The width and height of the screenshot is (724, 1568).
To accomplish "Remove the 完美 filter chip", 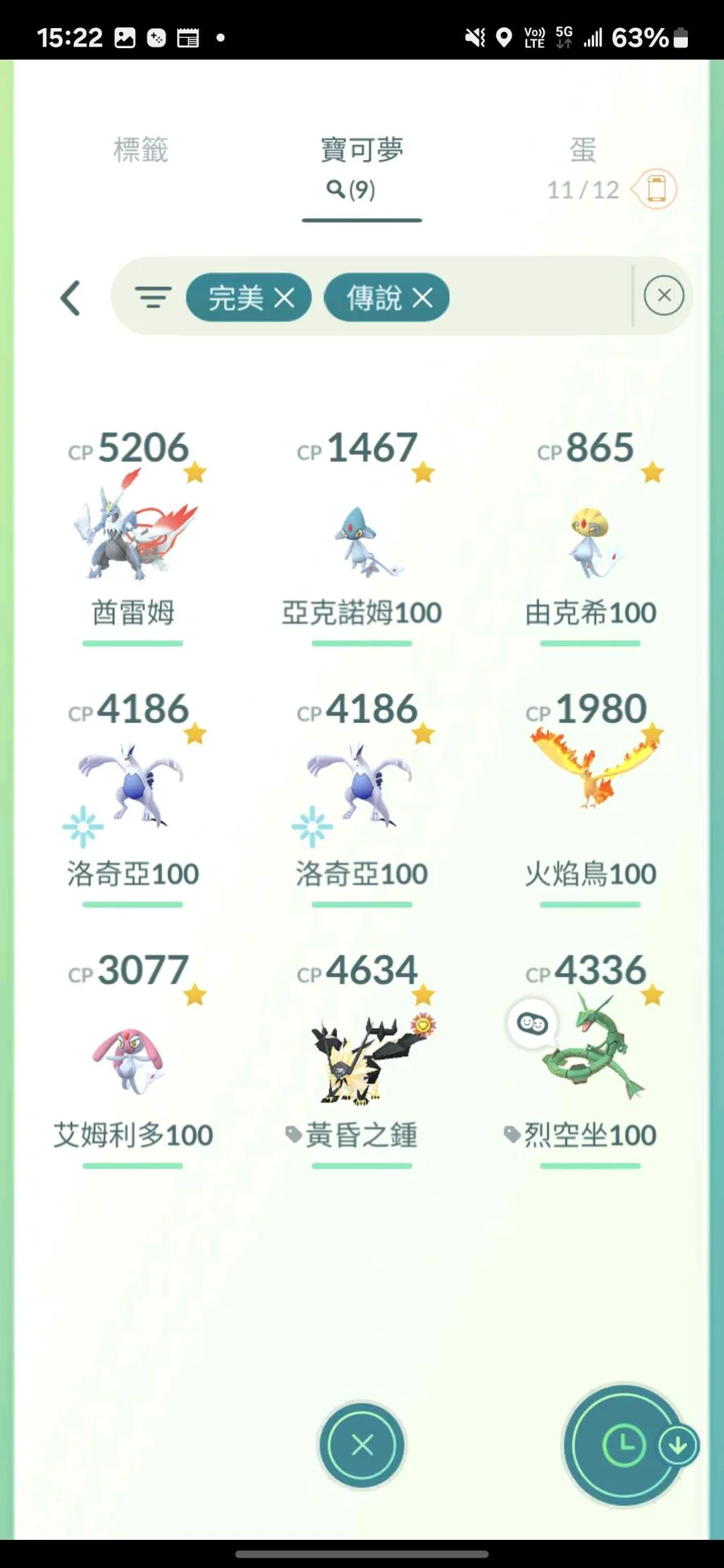I will [x=284, y=298].
